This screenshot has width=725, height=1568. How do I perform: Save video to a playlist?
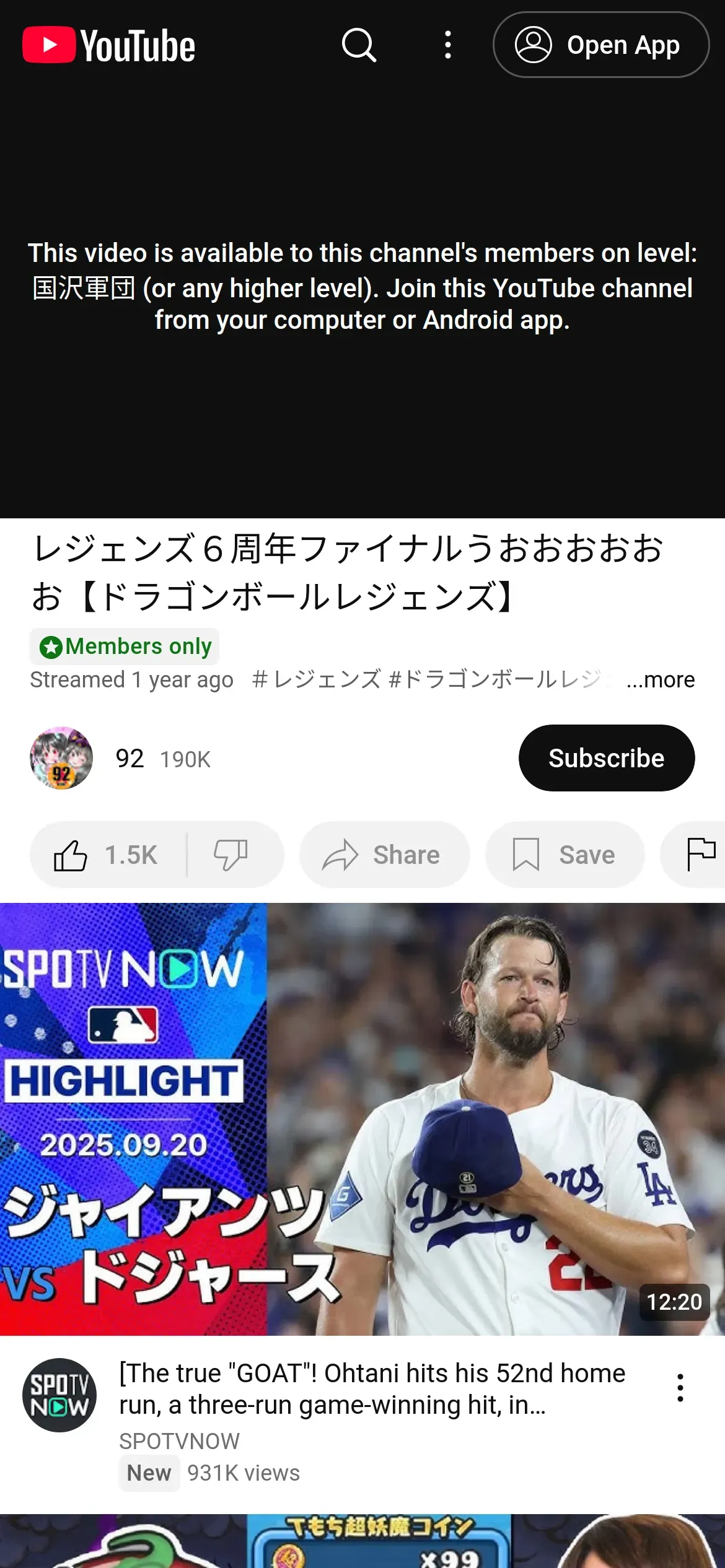[565, 855]
